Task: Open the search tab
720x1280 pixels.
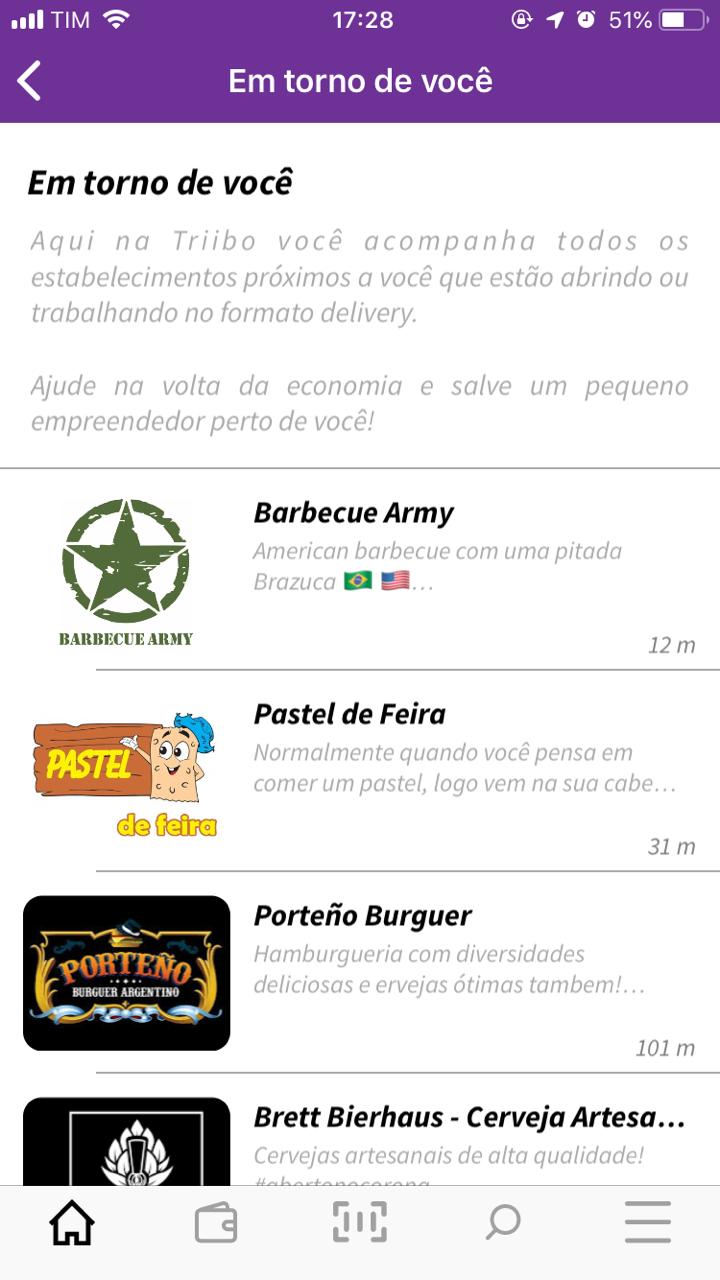Action: (x=503, y=1222)
